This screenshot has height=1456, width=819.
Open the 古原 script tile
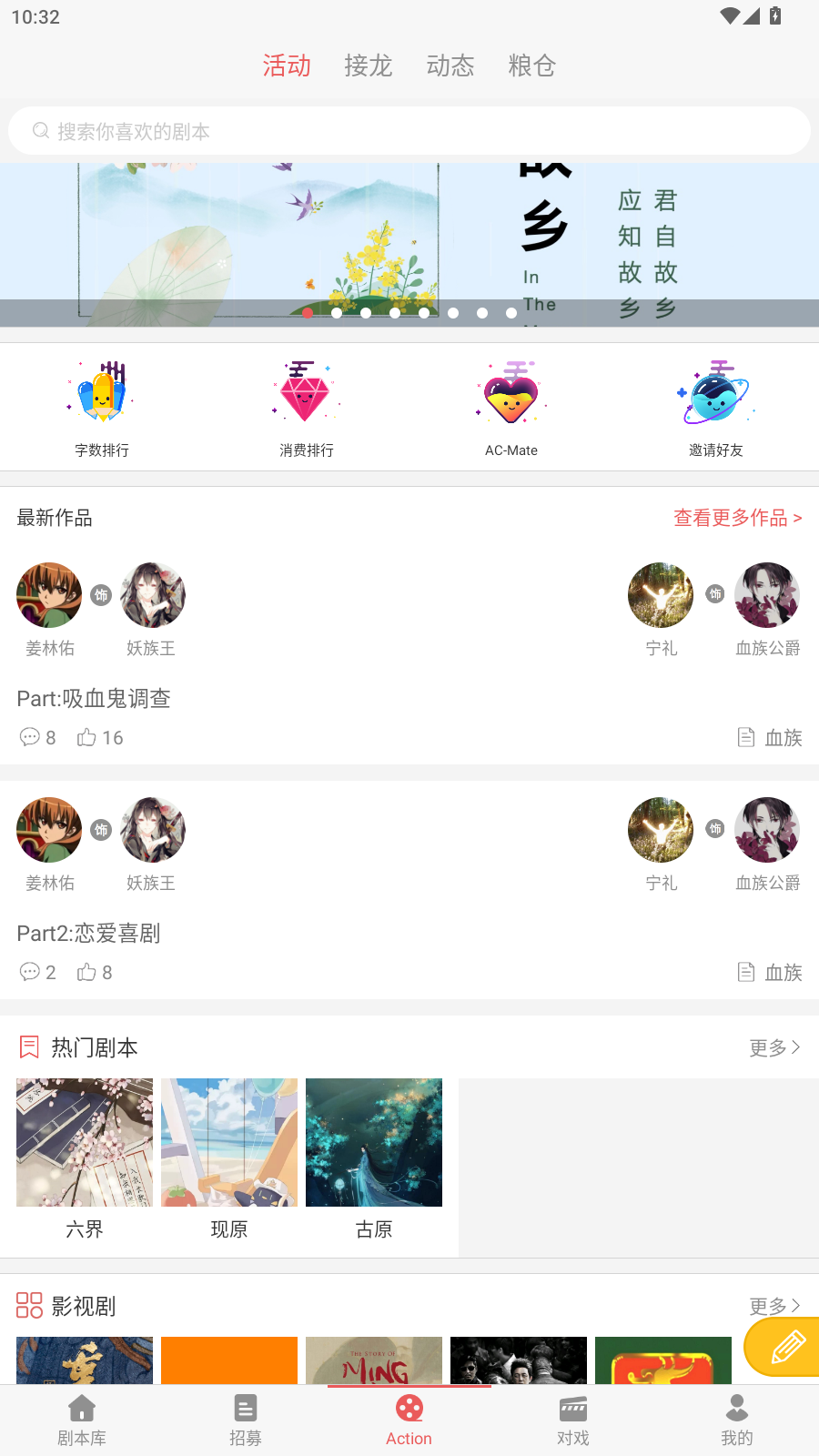tap(374, 1156)
